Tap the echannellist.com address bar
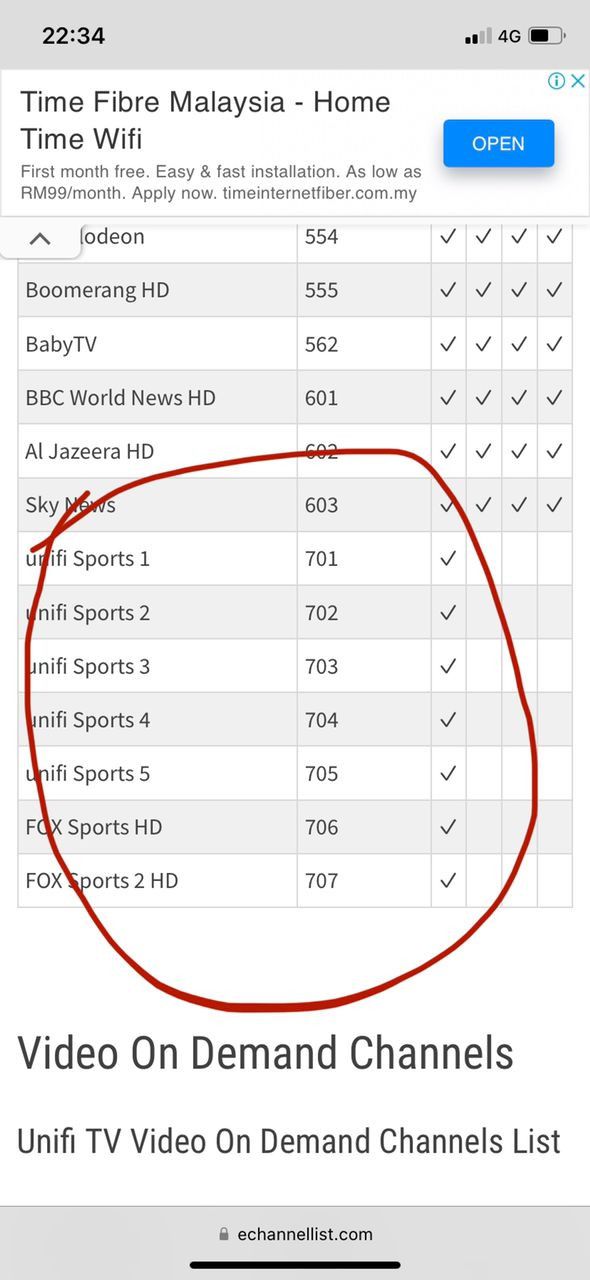 [x=295, y=1234]
